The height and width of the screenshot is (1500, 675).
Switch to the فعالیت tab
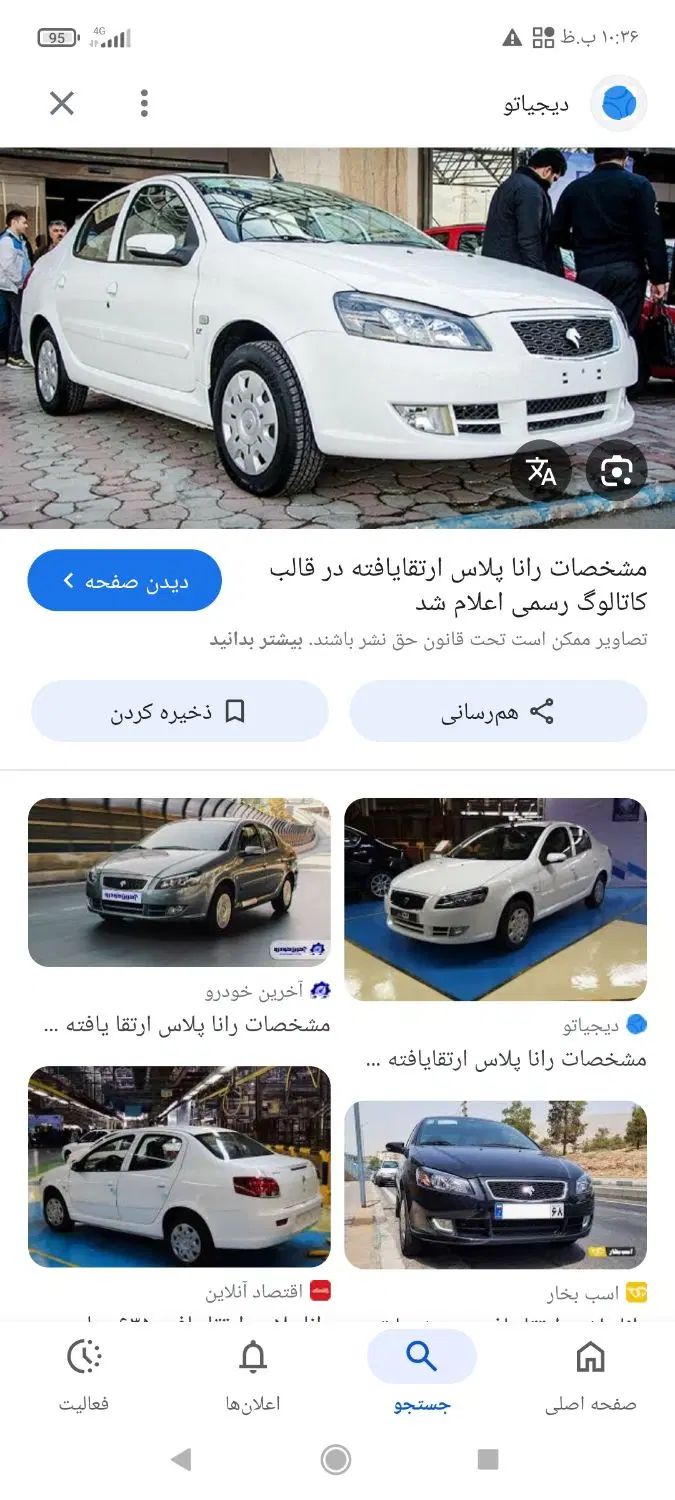pyautogui.click(x=84, y=1377)
